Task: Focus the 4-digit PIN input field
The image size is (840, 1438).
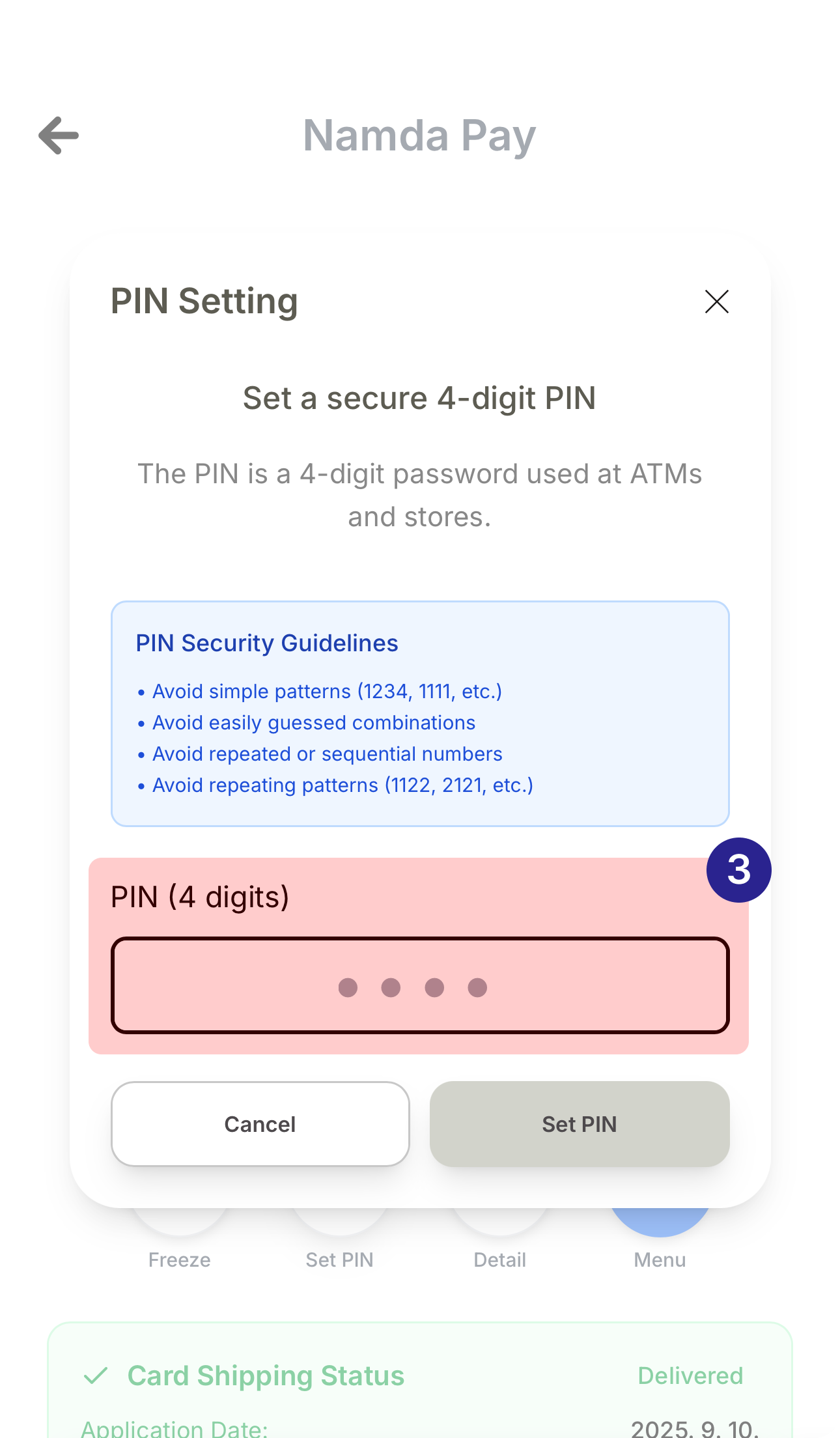Action: (420, 985)
